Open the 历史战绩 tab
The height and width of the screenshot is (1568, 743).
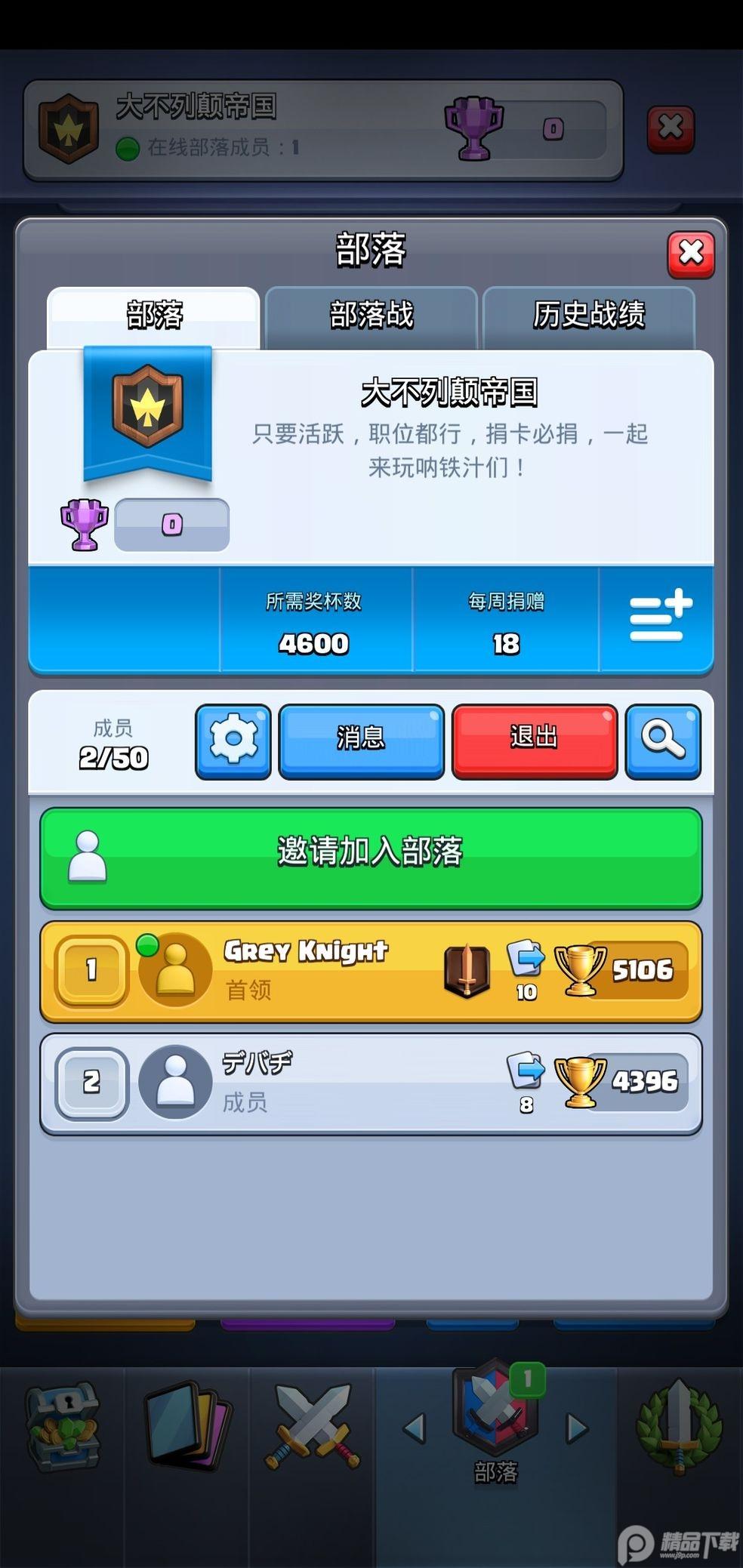point(590,317)
